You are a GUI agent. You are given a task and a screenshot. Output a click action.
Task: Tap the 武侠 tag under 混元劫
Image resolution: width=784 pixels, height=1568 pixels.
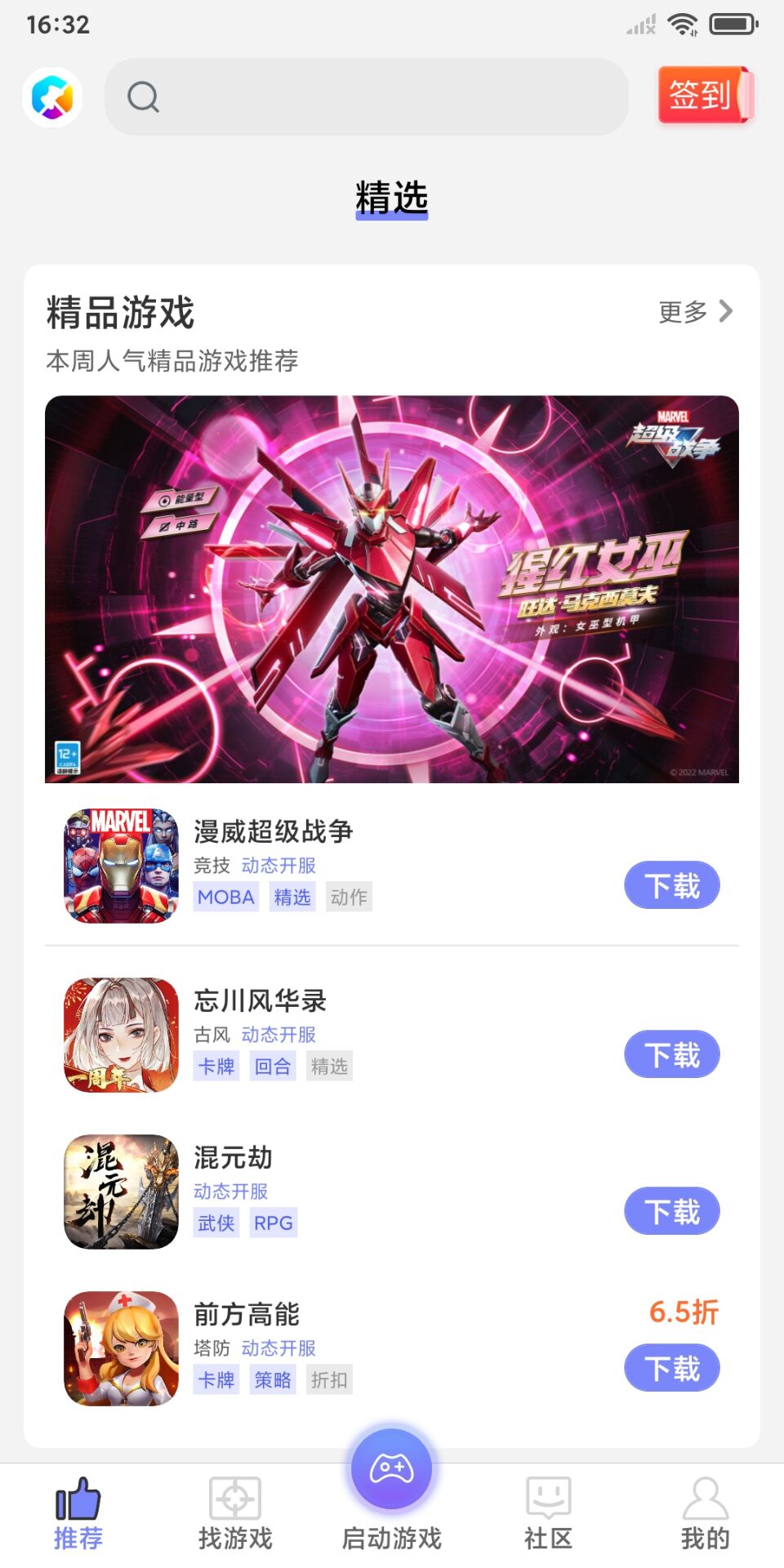(x=216, y=1223)
